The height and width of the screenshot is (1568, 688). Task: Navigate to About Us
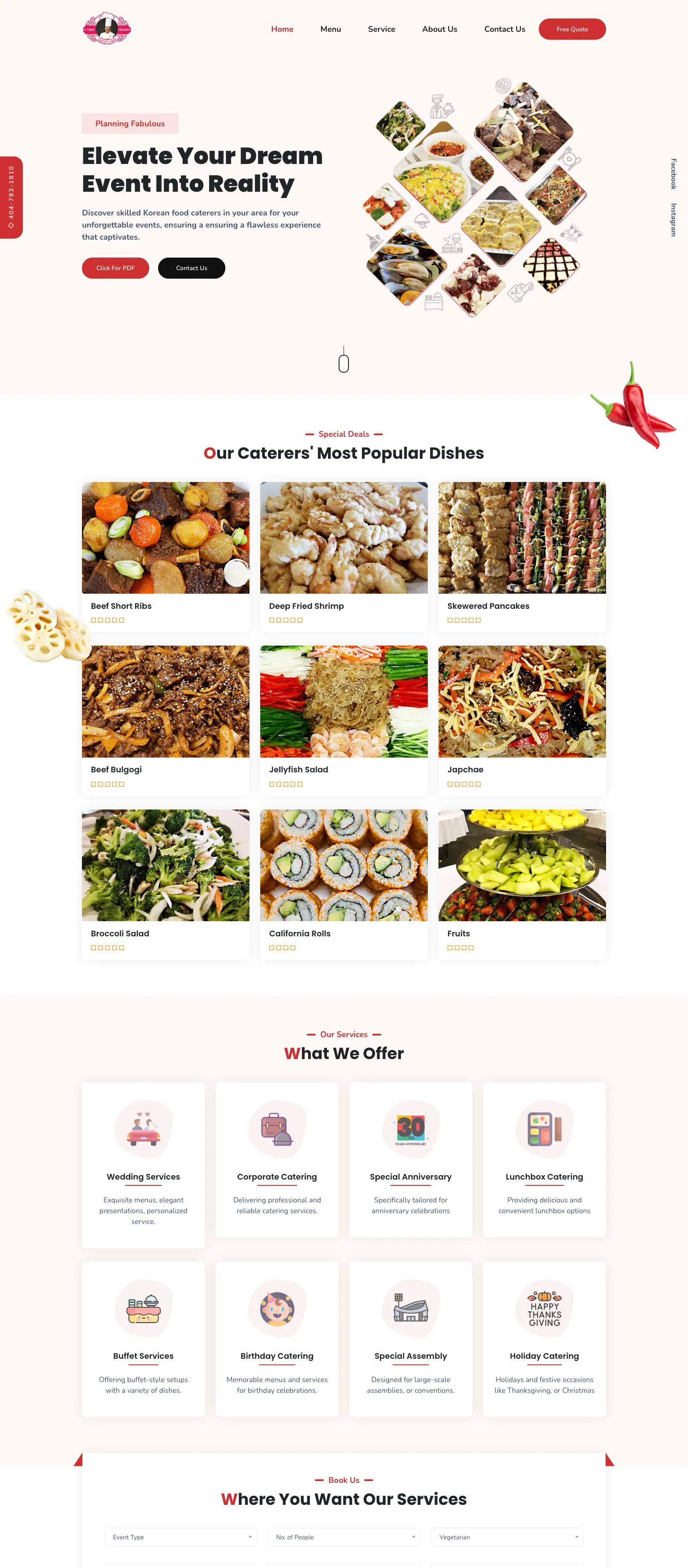(x=439, y=29)
